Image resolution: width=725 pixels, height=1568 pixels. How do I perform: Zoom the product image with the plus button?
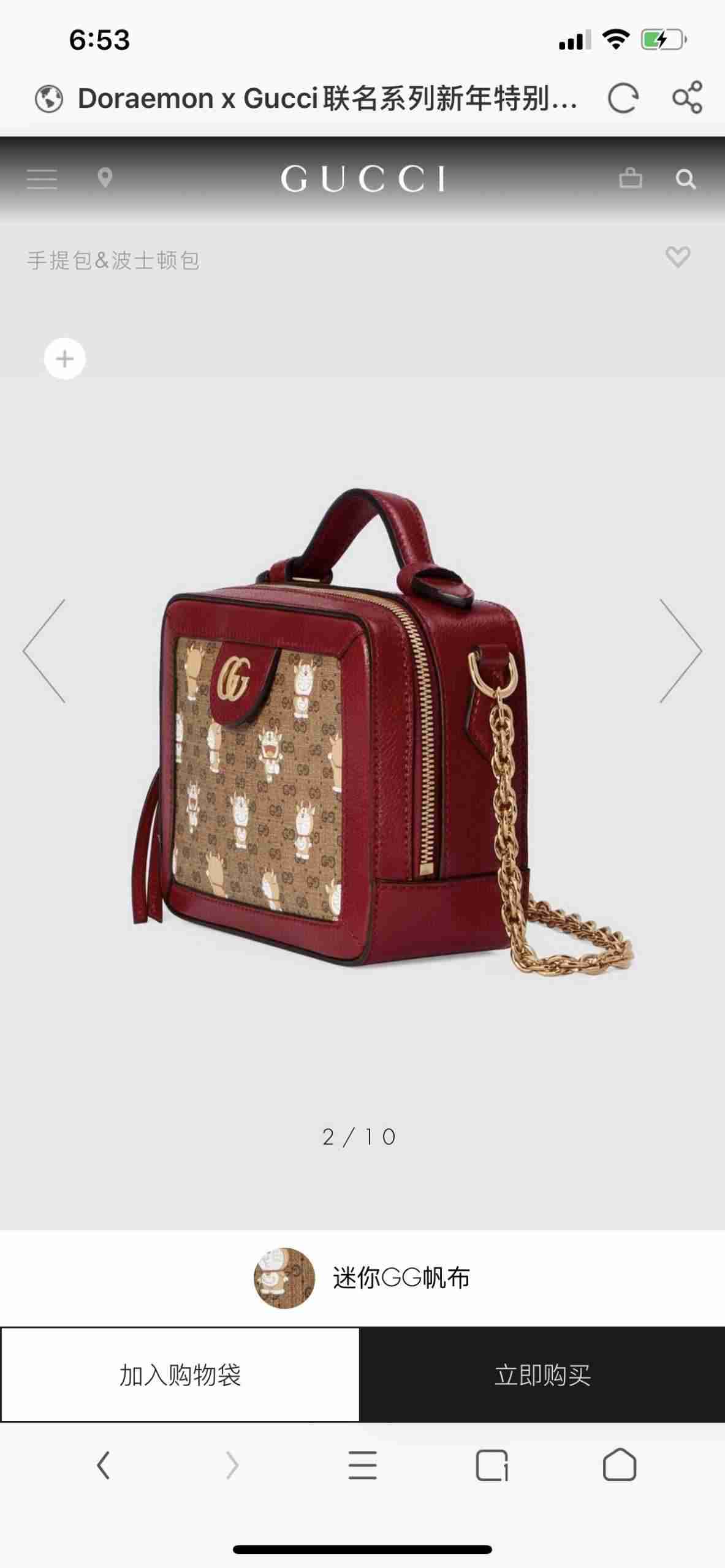[x=65, y=359]
